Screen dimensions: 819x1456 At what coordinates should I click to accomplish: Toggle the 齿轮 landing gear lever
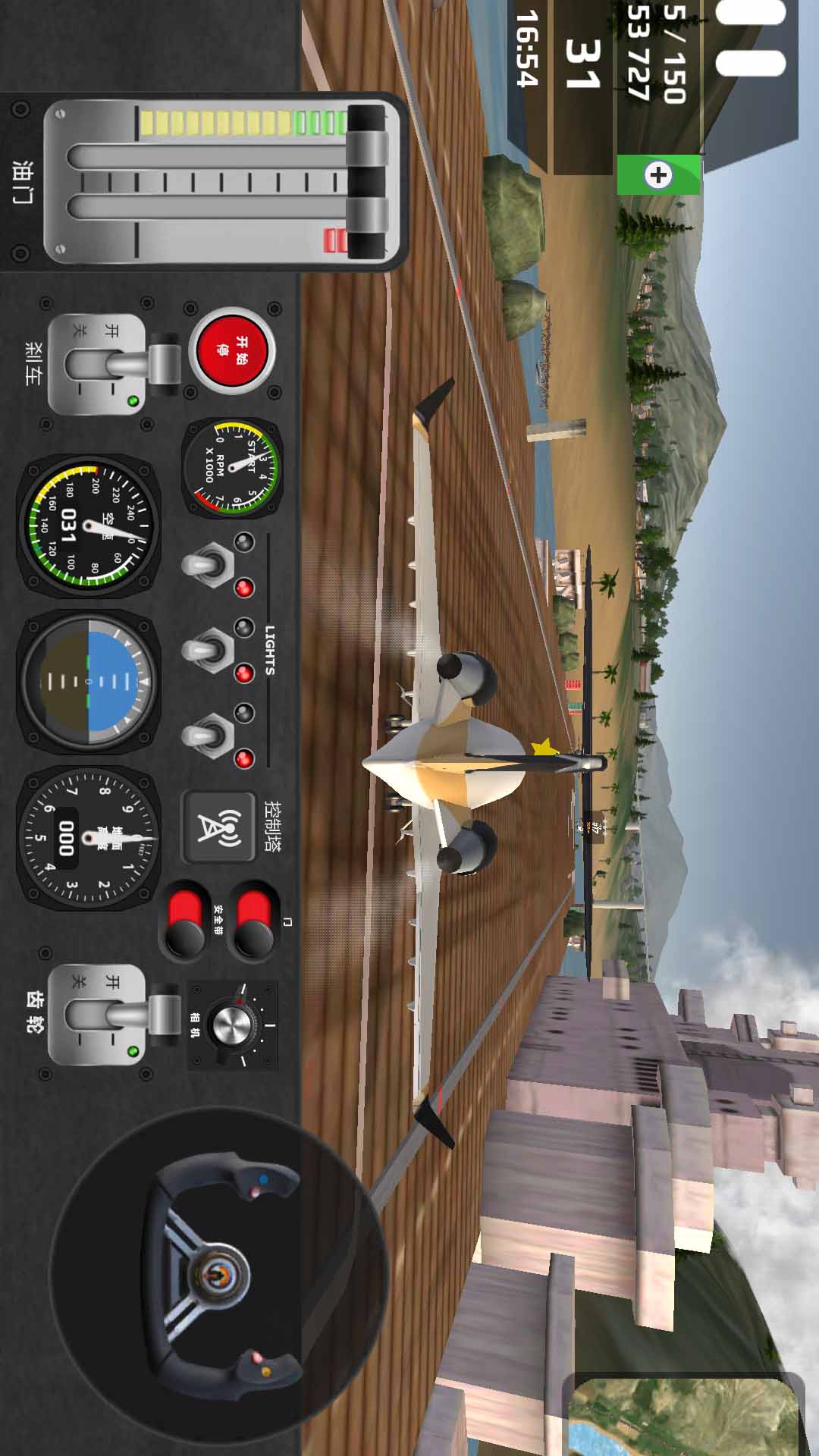[x=114, y=1015]
